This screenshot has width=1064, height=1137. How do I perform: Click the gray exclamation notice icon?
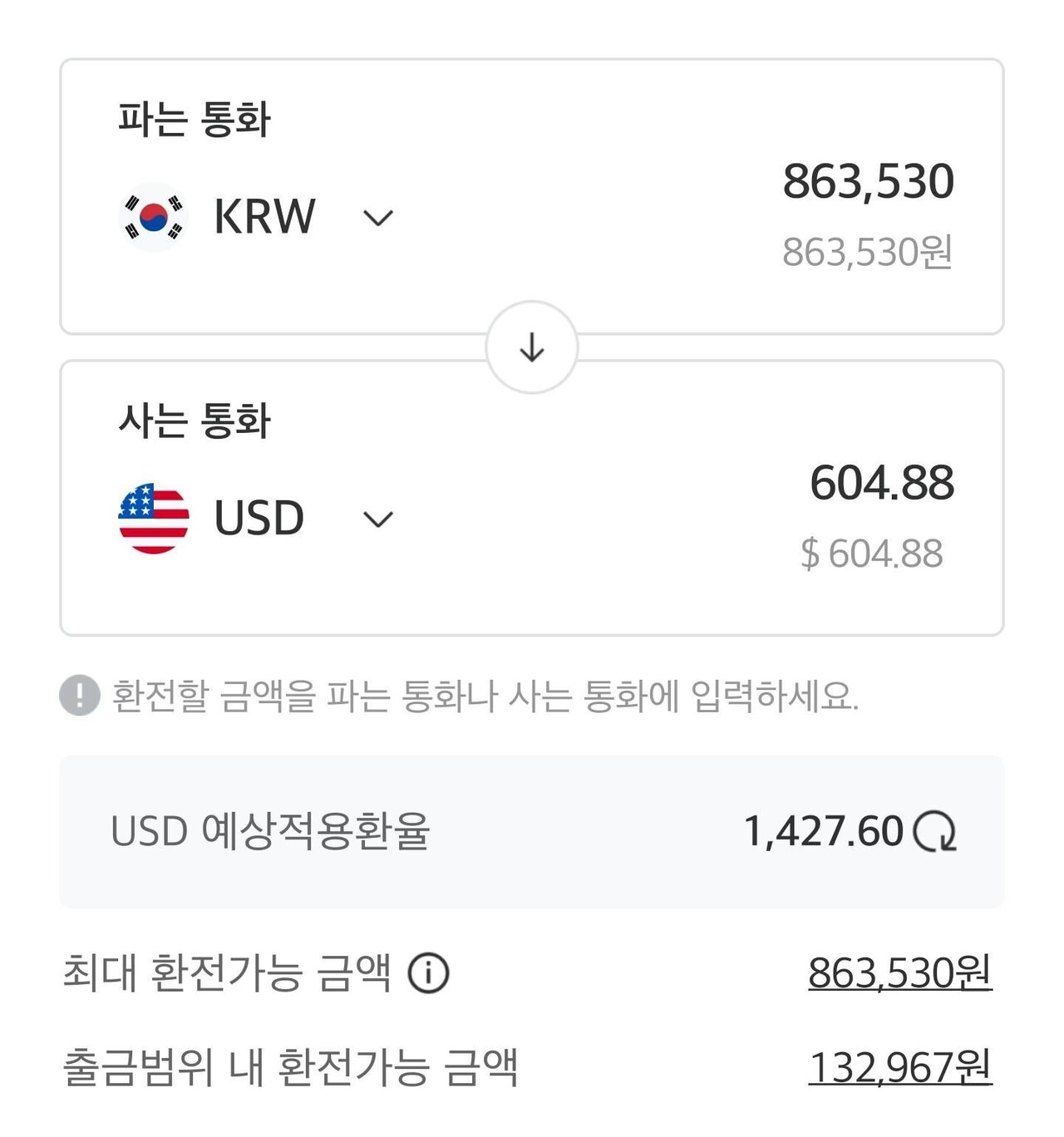tap(79, 694)
